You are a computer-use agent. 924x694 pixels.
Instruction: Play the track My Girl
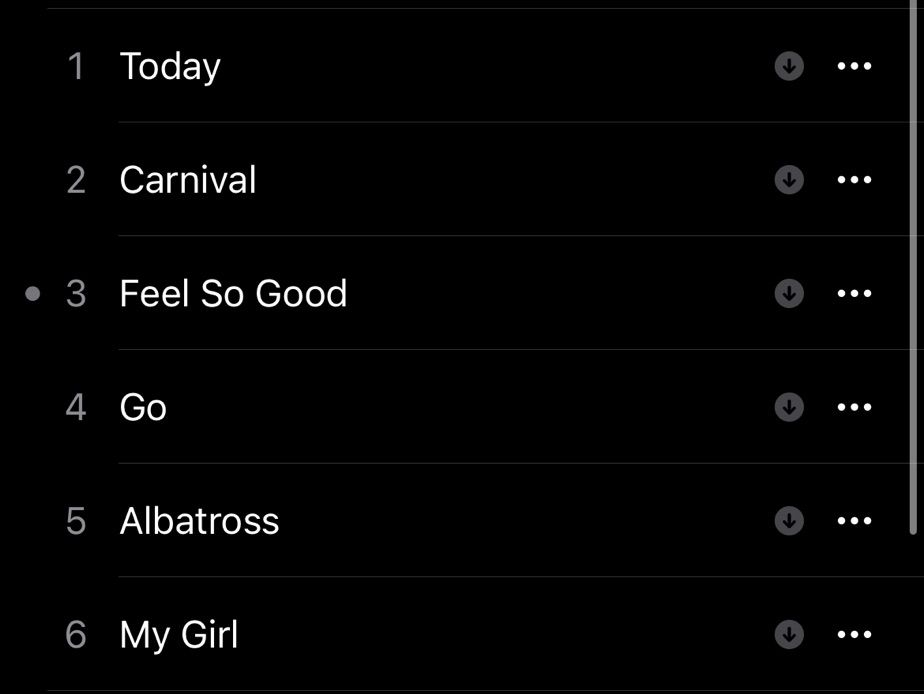(179, 635)
